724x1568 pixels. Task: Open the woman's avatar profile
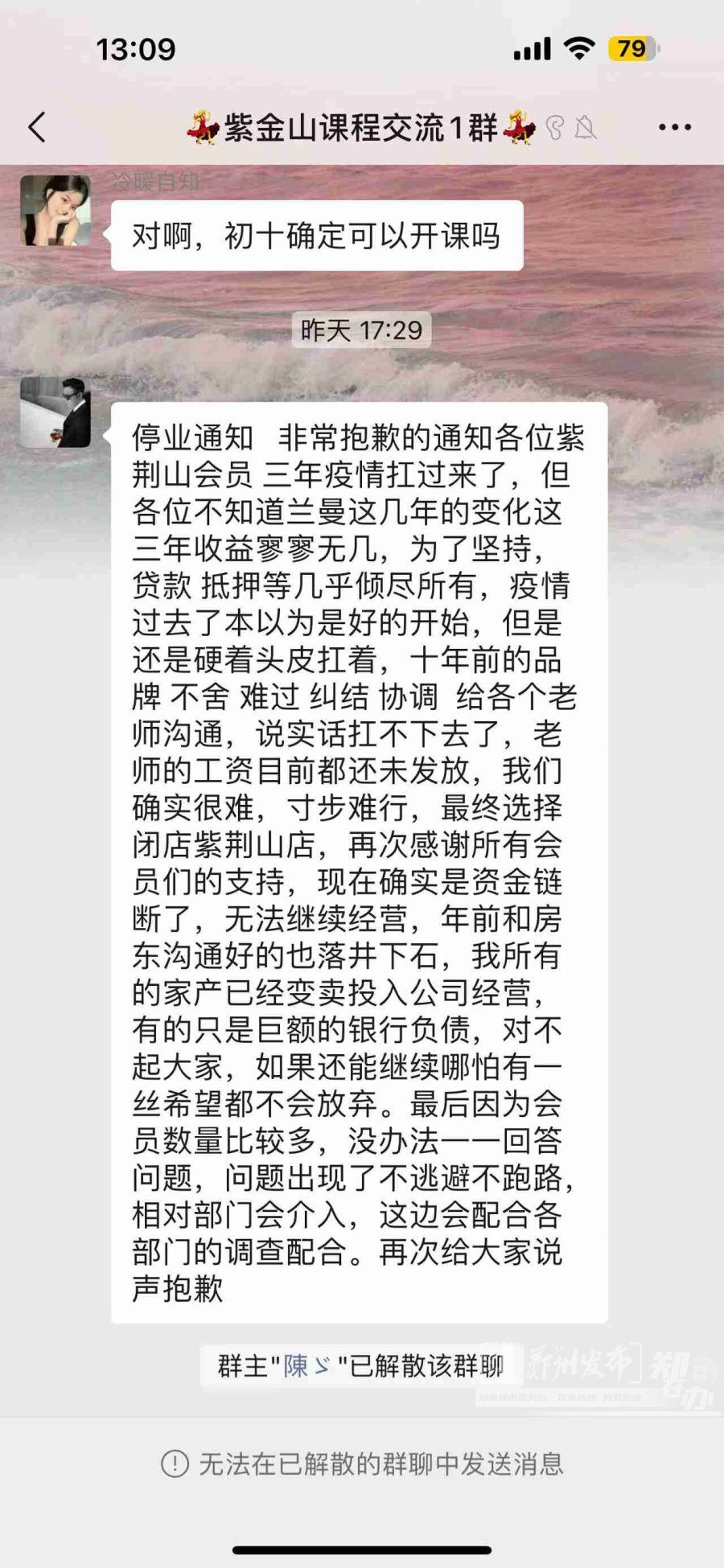[55, 211]
